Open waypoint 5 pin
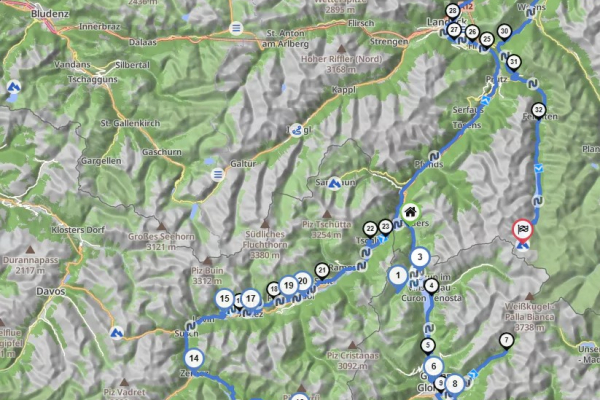Screen dimensions: 600x400 428,345
